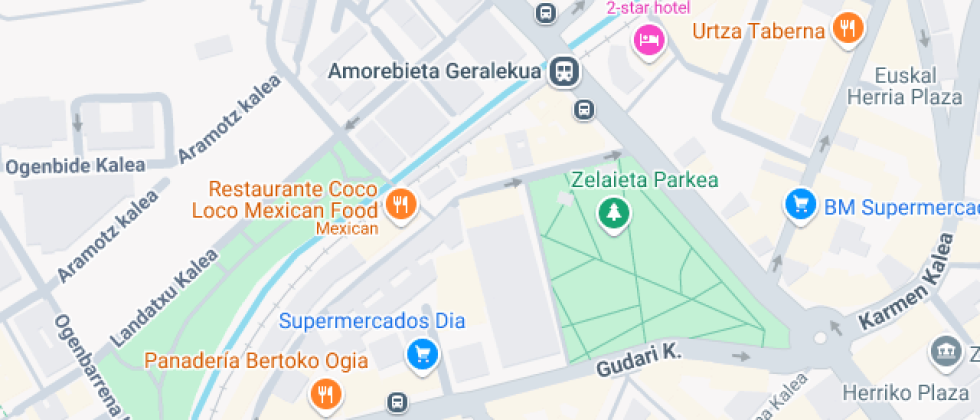The image size is (980, 420).
Task: Open the Urtza Taberna restaurant pin
Action: coord(848,29)
